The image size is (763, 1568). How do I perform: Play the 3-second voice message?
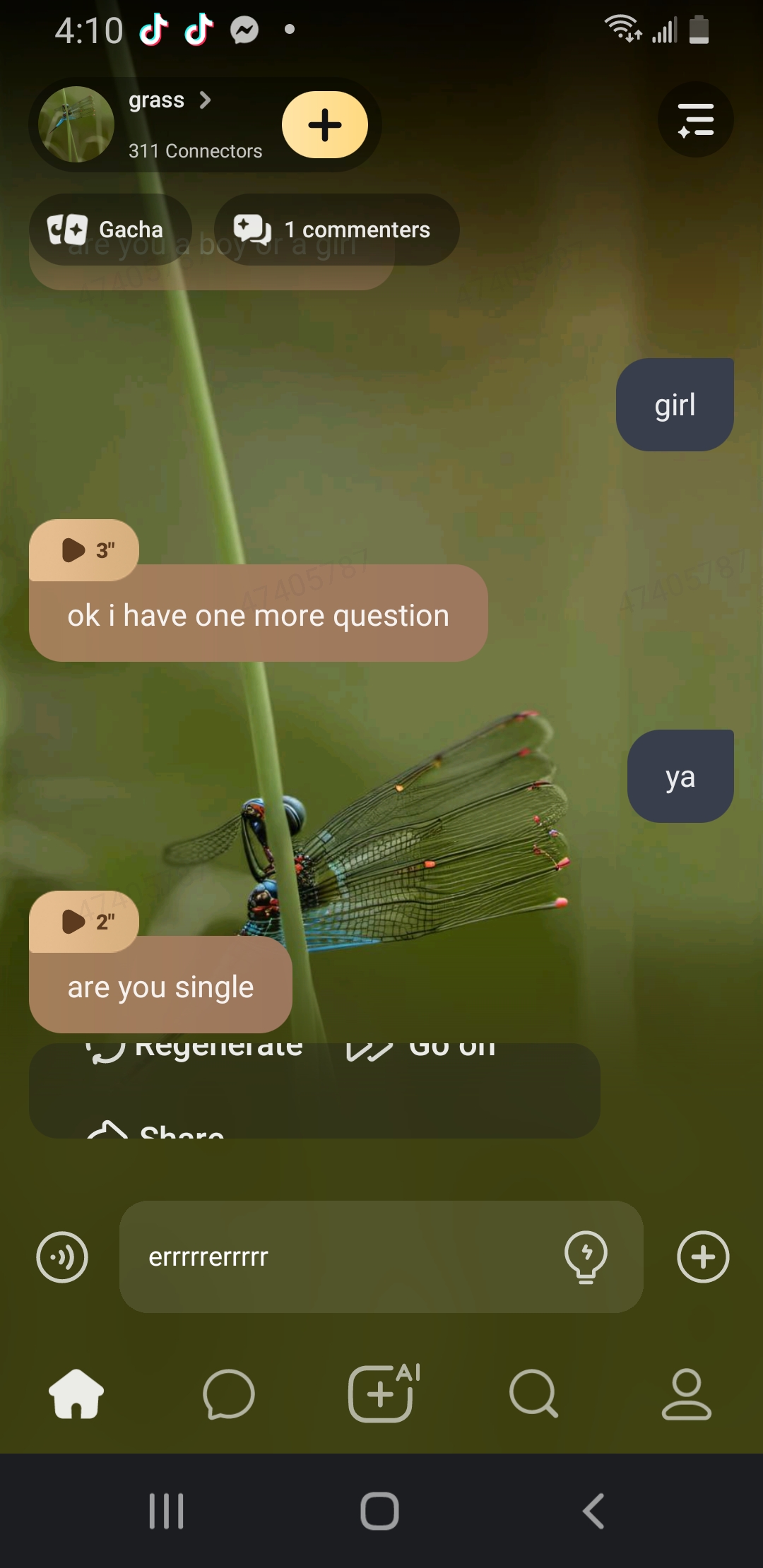(83, 550)
